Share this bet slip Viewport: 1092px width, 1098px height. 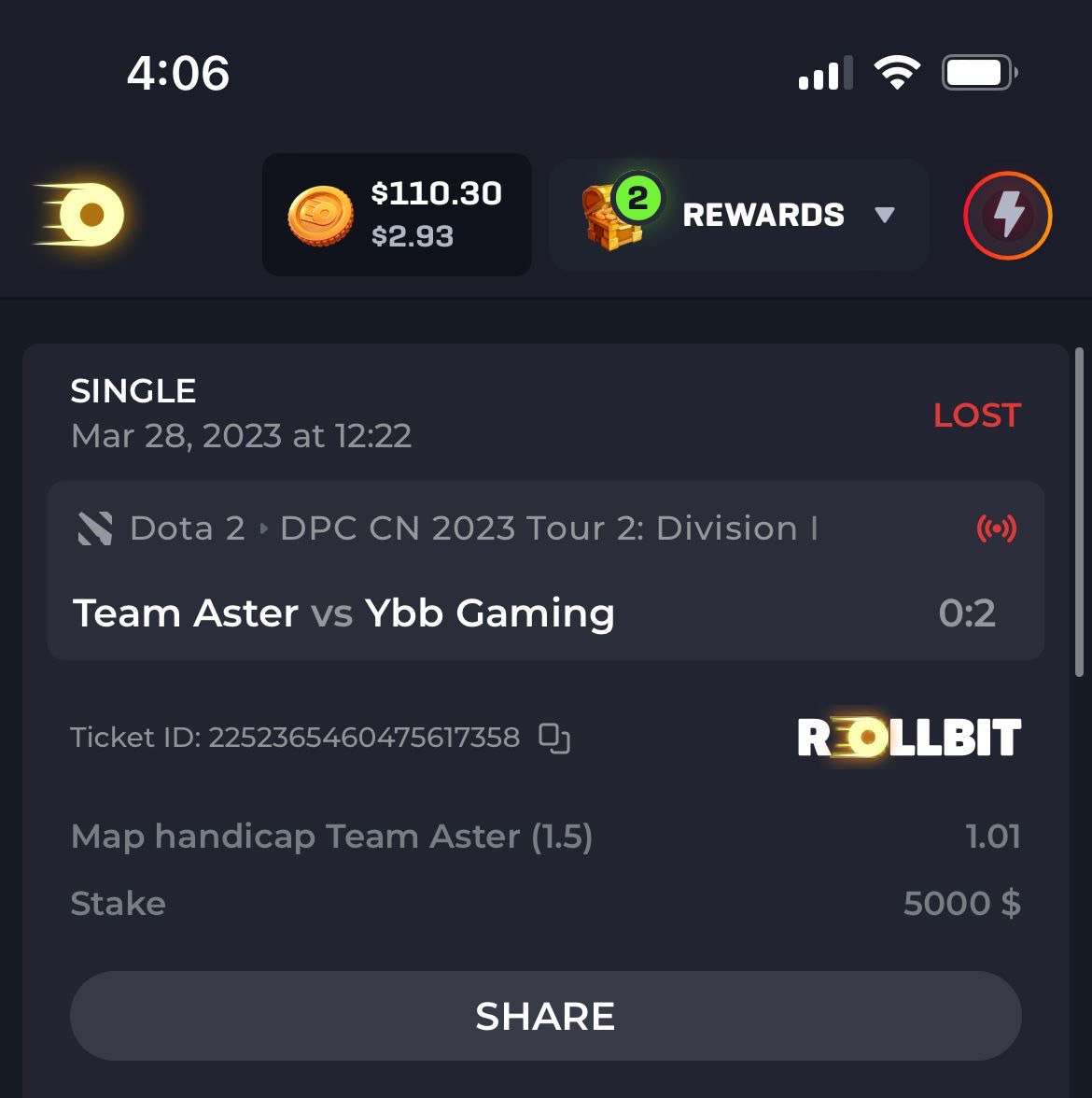point(545,1016)
